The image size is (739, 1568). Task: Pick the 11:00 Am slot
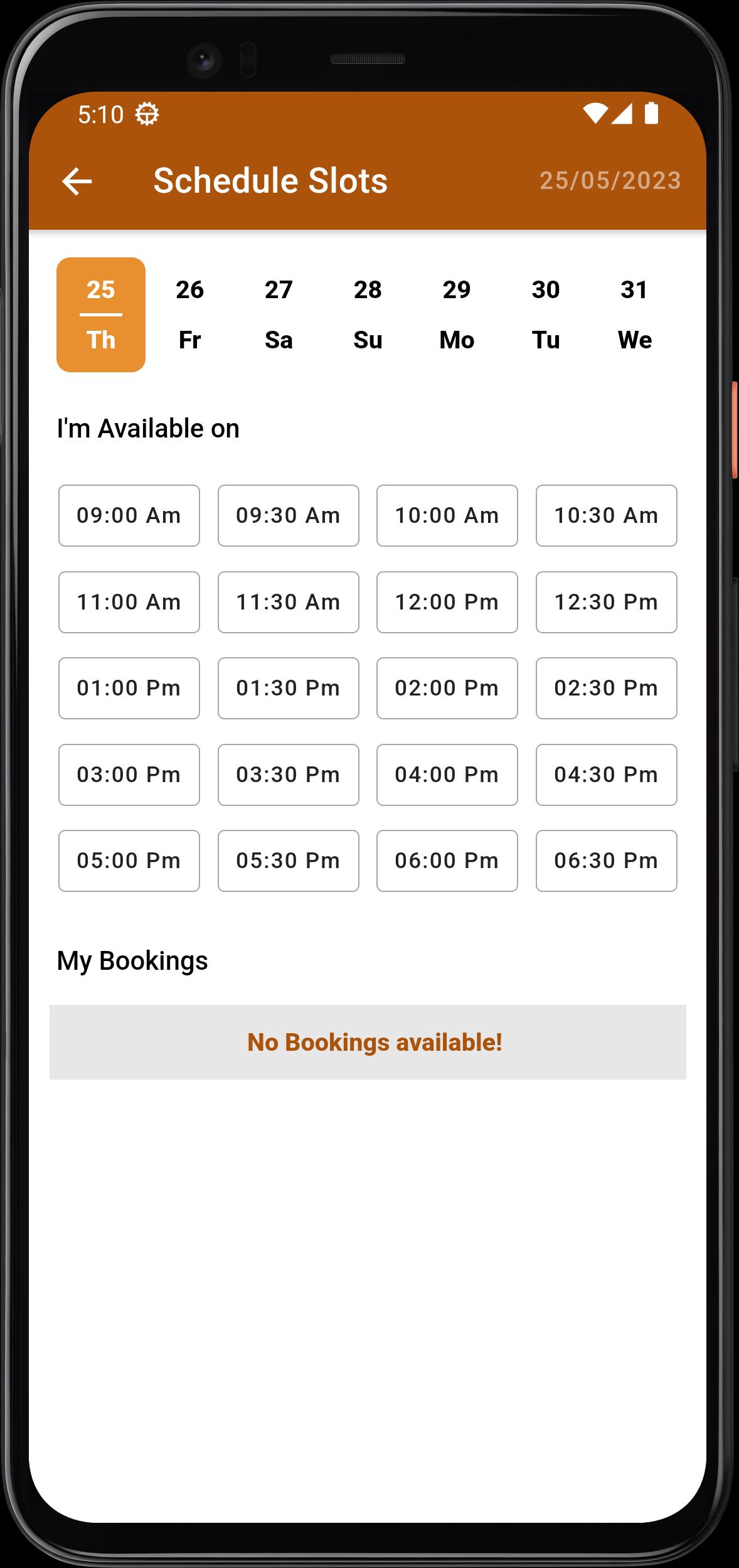point(129,602)
